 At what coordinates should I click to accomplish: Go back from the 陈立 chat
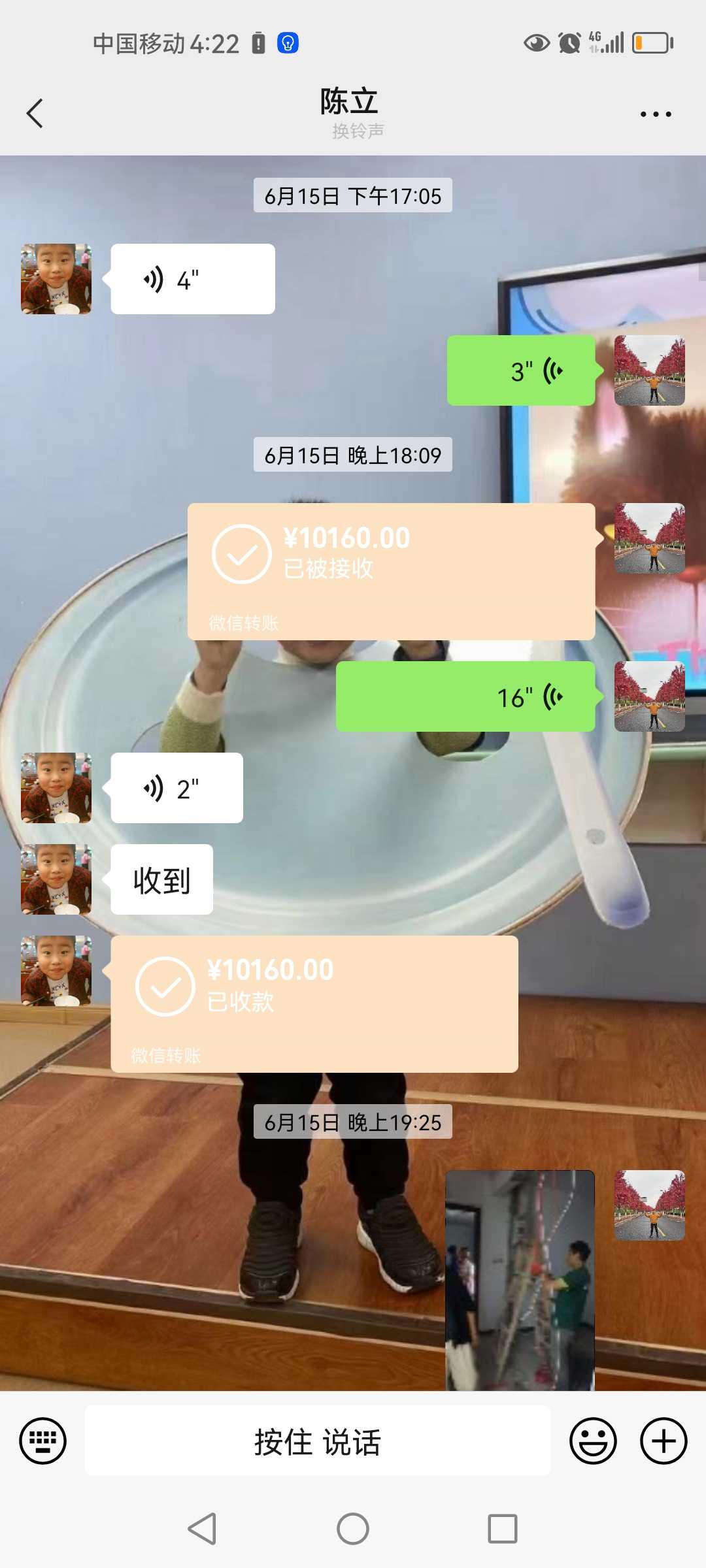click(x=35, y=114)
